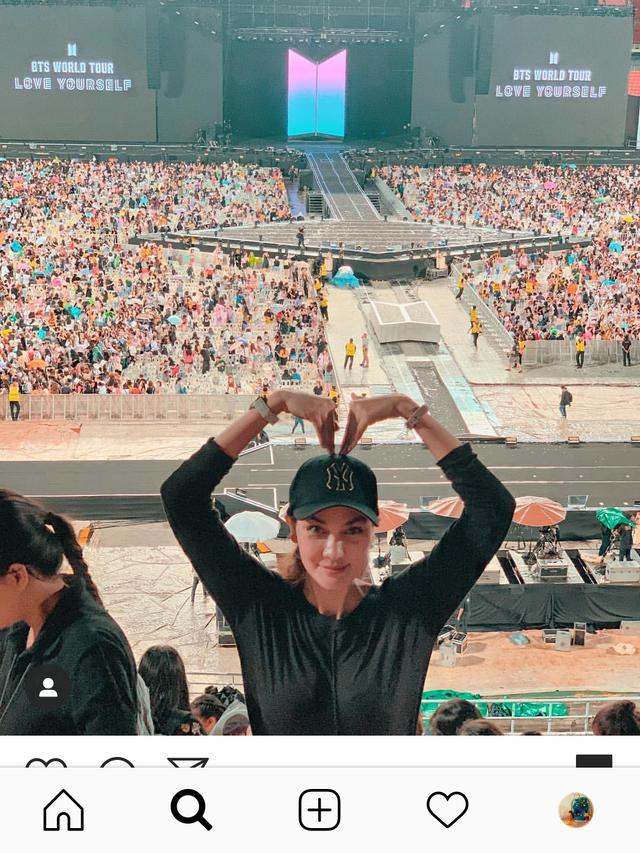The height and width of the screenshot is (853, 640).
Task: Go to the Home feed tab
Action: point(63,809)
